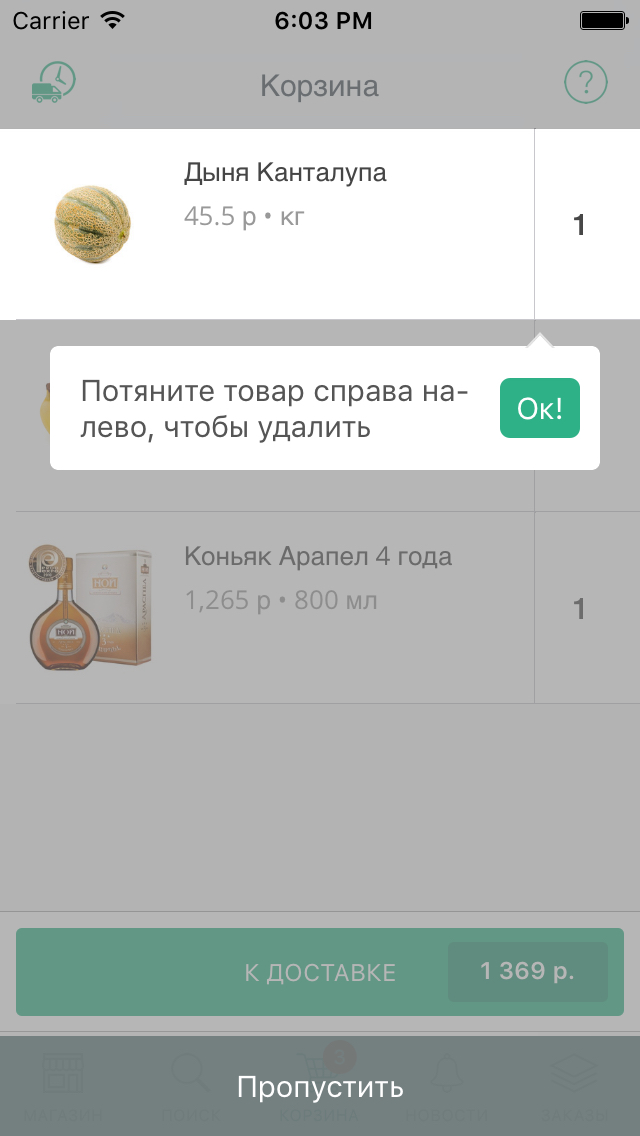Screen dimensions: 640x1136
Task: Open the help question mark icon
Action: (586, 83)
